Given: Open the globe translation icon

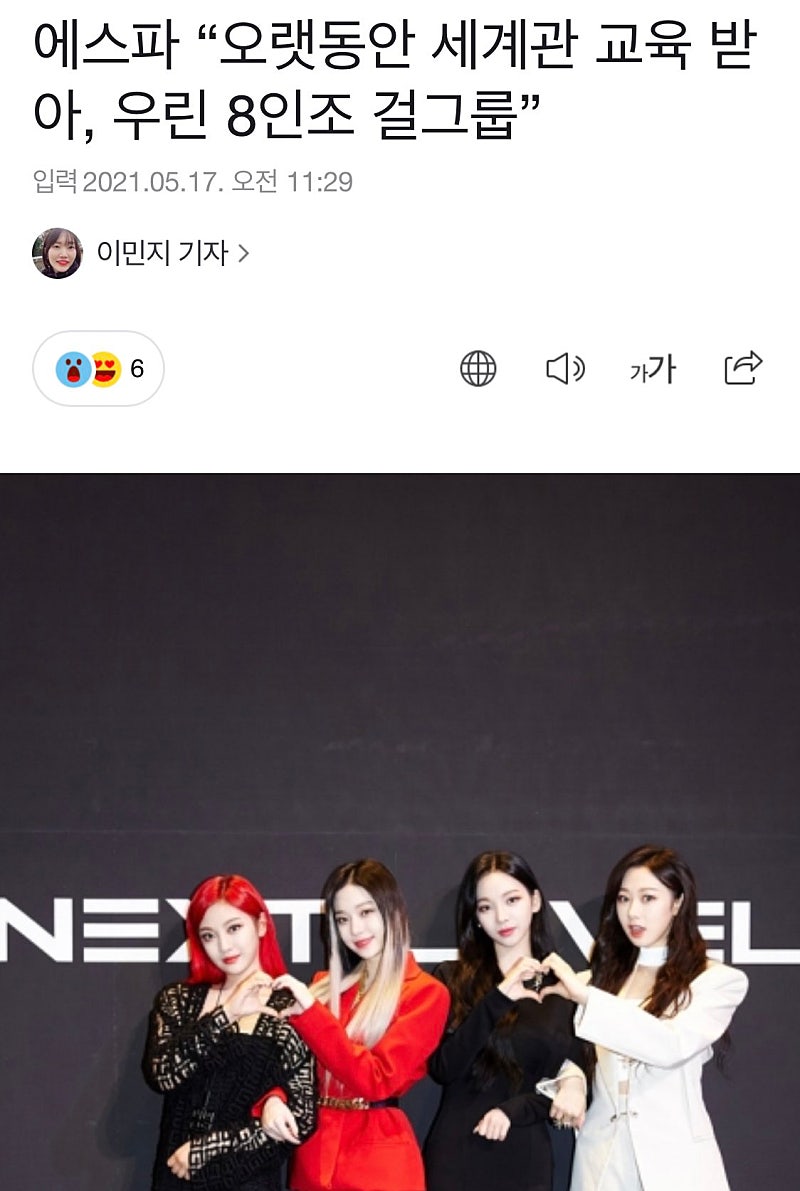Looking at the screenshot, I should click(x=478, y=369).
